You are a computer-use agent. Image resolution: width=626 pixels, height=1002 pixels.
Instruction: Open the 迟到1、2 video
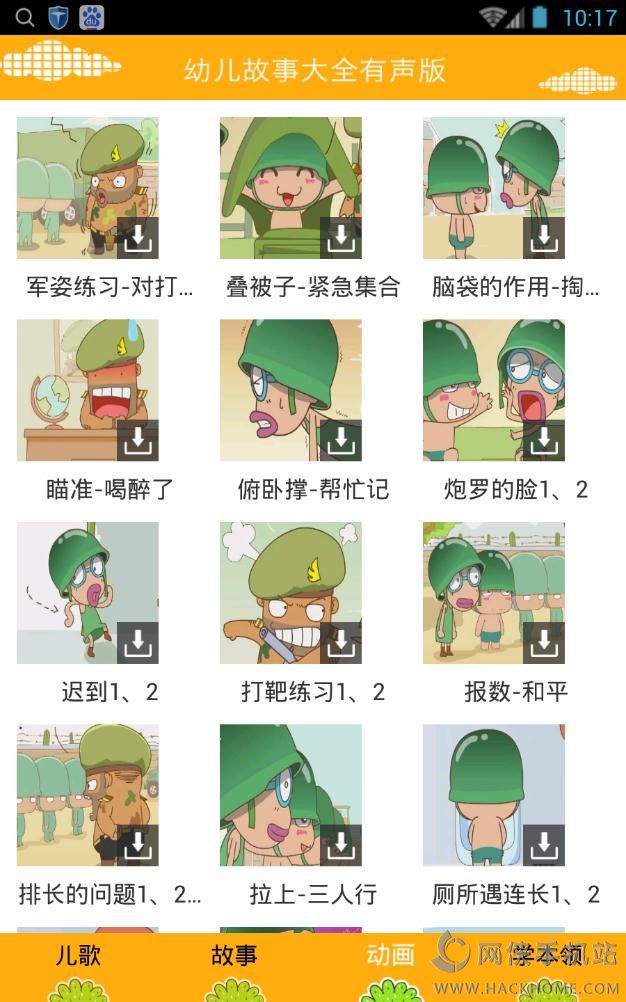click(x=88, y=593)
